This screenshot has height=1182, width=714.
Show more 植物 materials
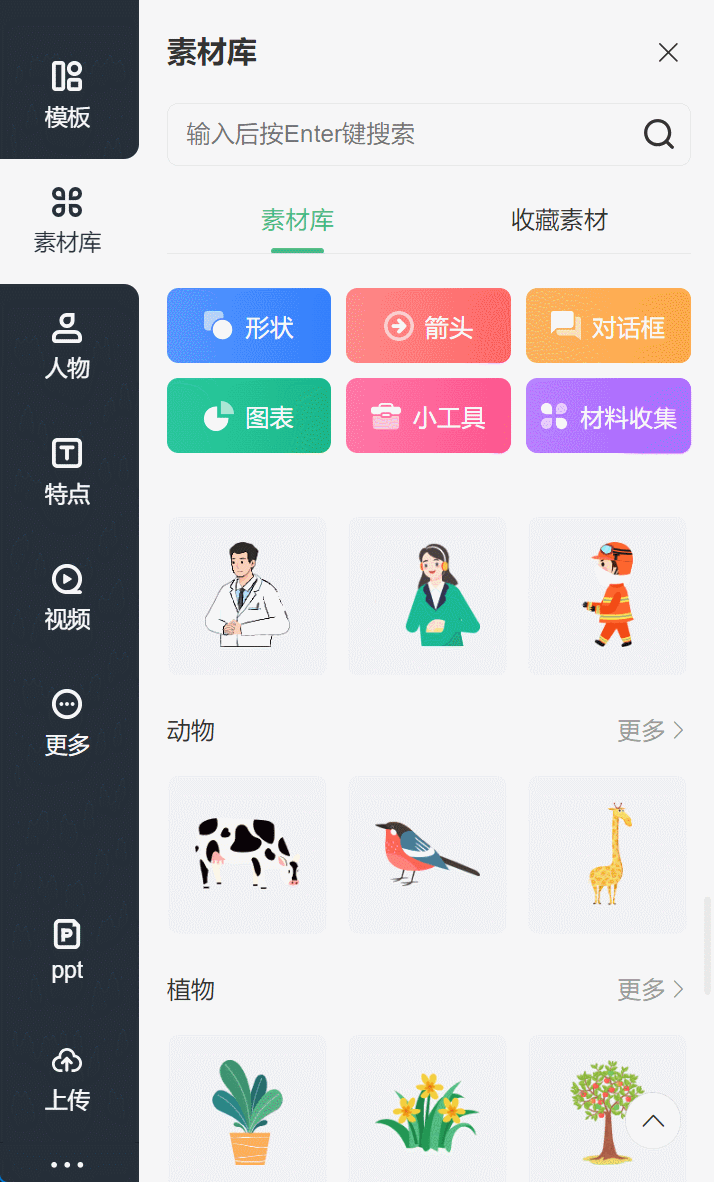point(650,989)
